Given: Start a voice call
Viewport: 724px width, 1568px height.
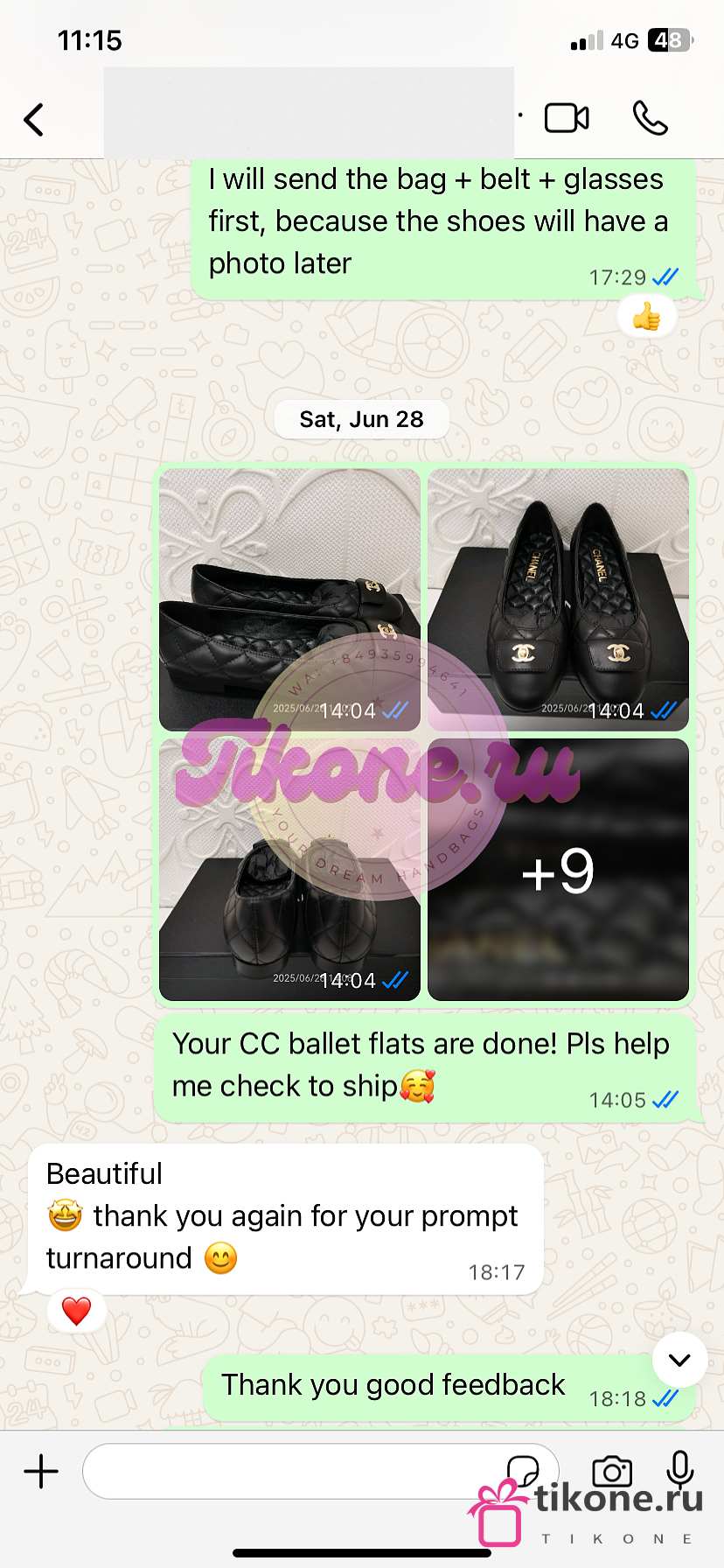Looking at the screenshot, I should tap(650, 118).
